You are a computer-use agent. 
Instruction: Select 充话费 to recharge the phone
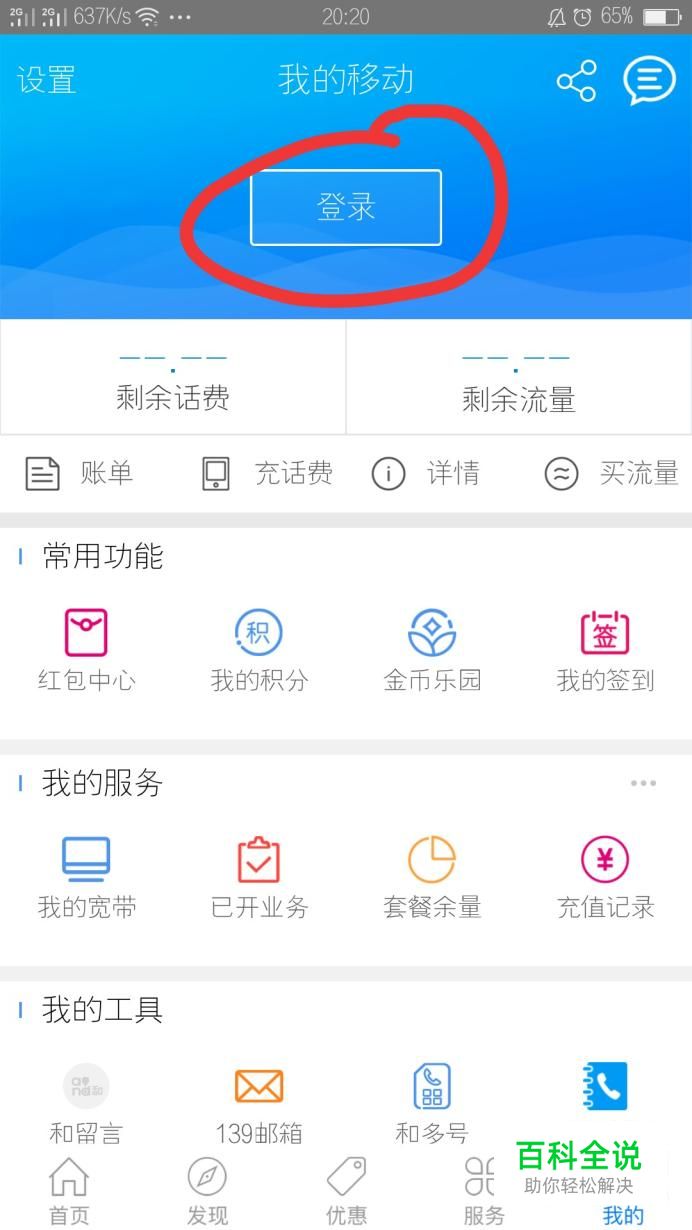click(x=267, y=473)
